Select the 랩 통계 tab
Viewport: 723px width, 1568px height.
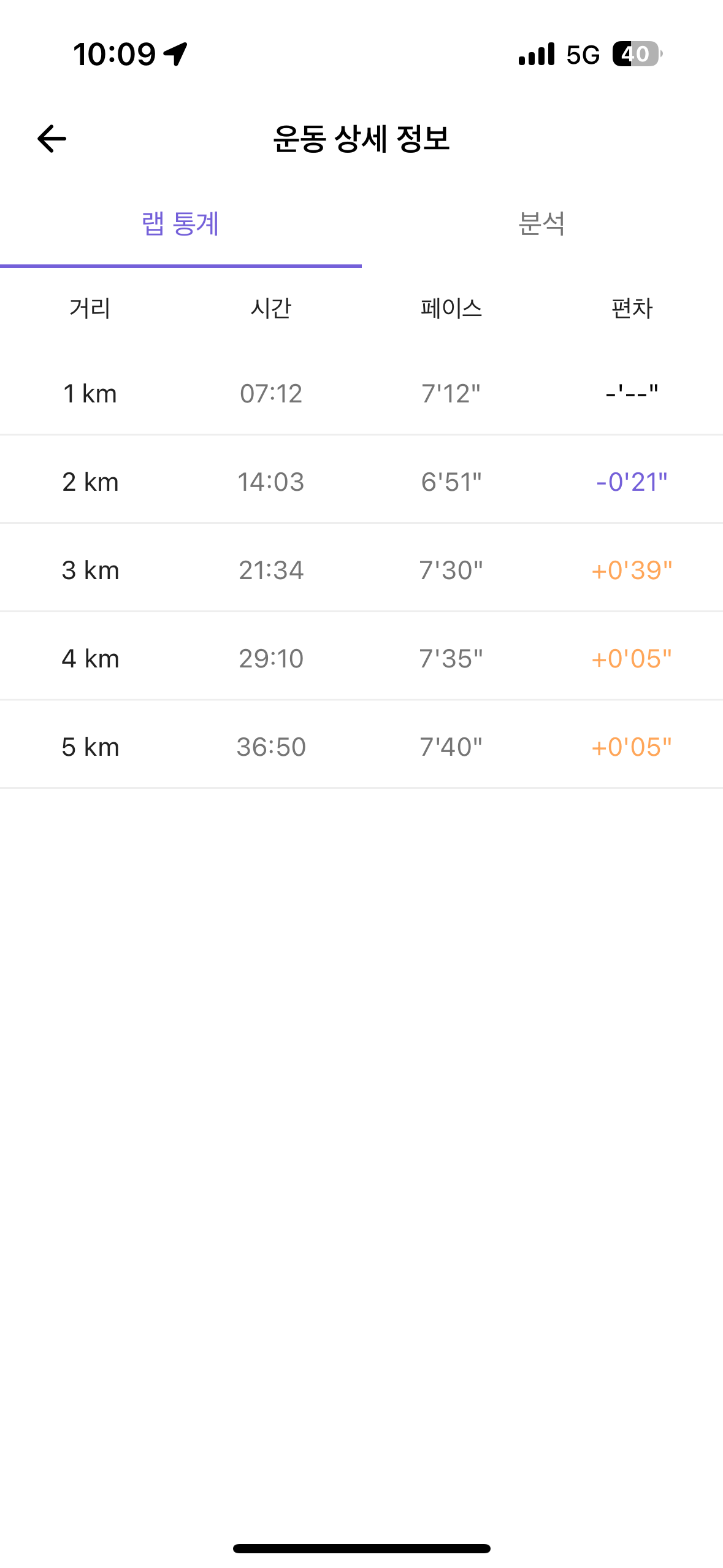tap(180, 224)
